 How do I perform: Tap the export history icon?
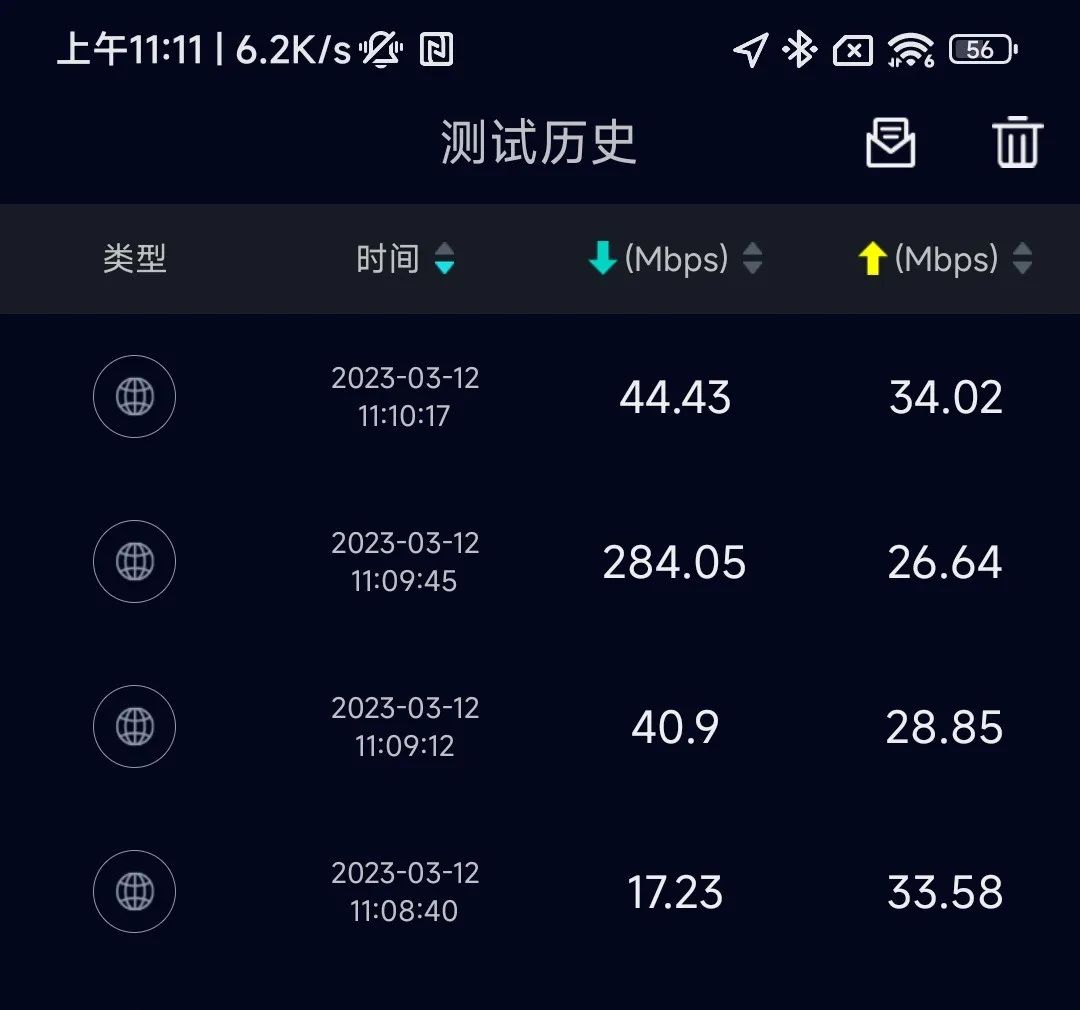tap(891, 143)
